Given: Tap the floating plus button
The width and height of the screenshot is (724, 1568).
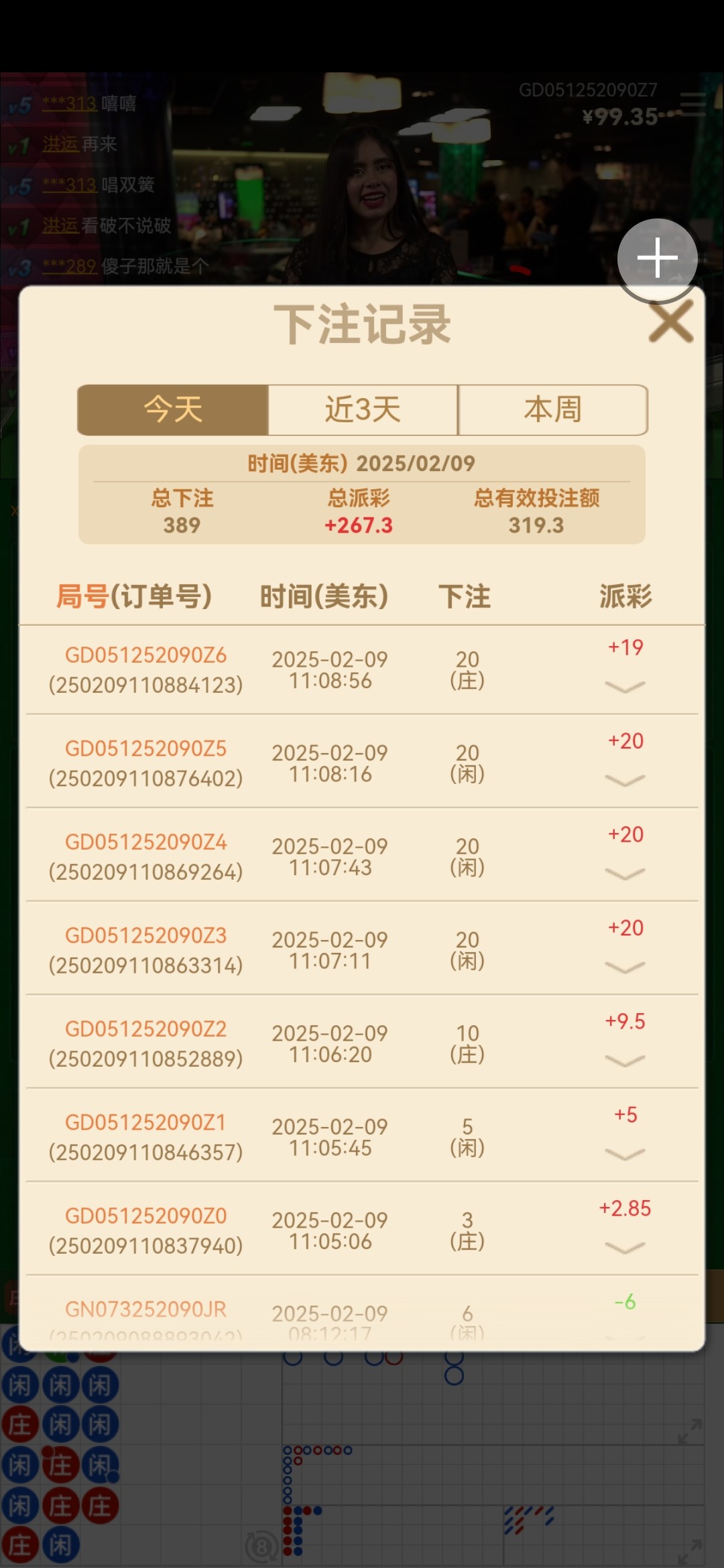Looking at the screenshot, I should coord(657,258).
